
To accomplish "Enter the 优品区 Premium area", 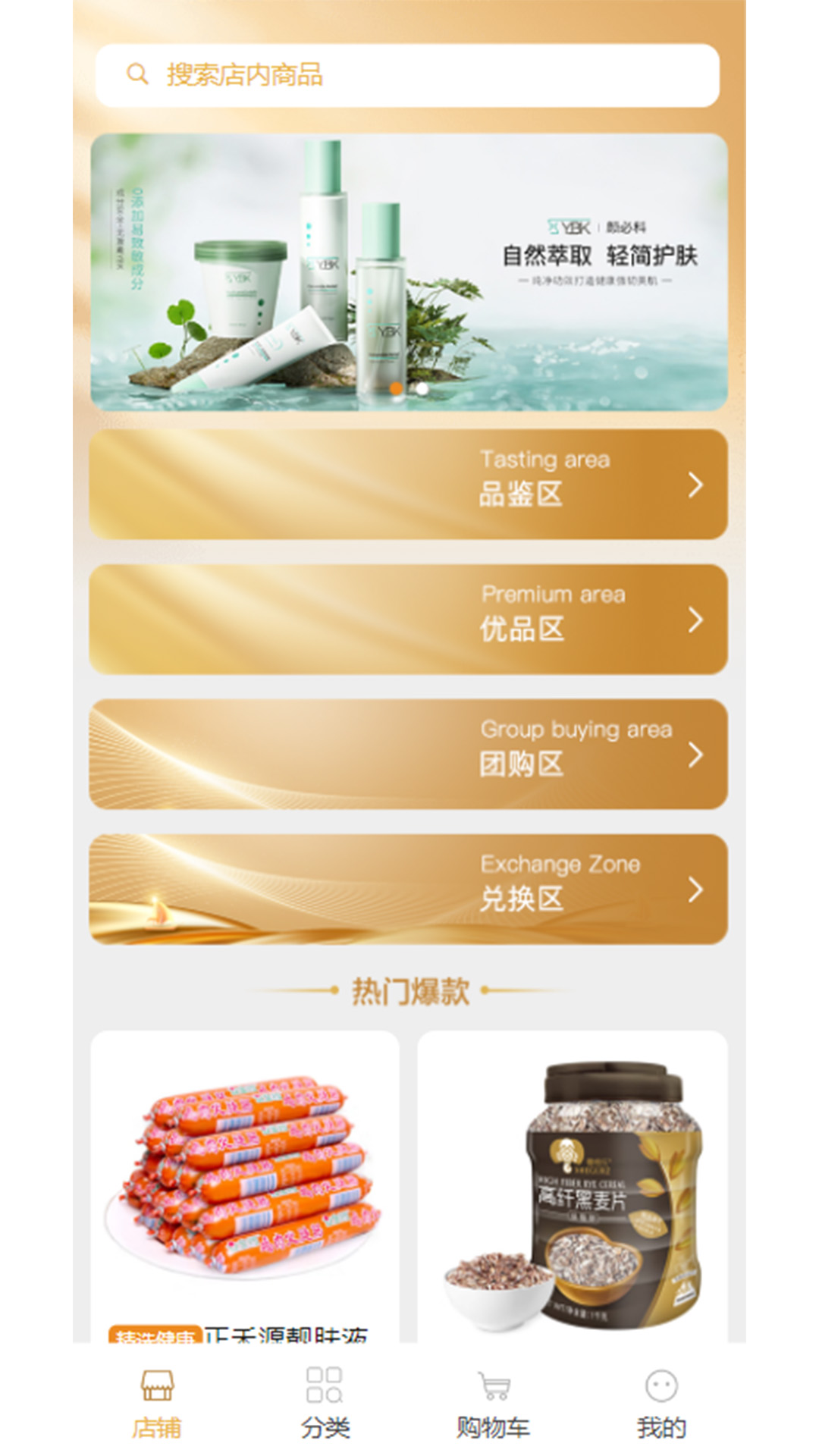I will 408,620.
